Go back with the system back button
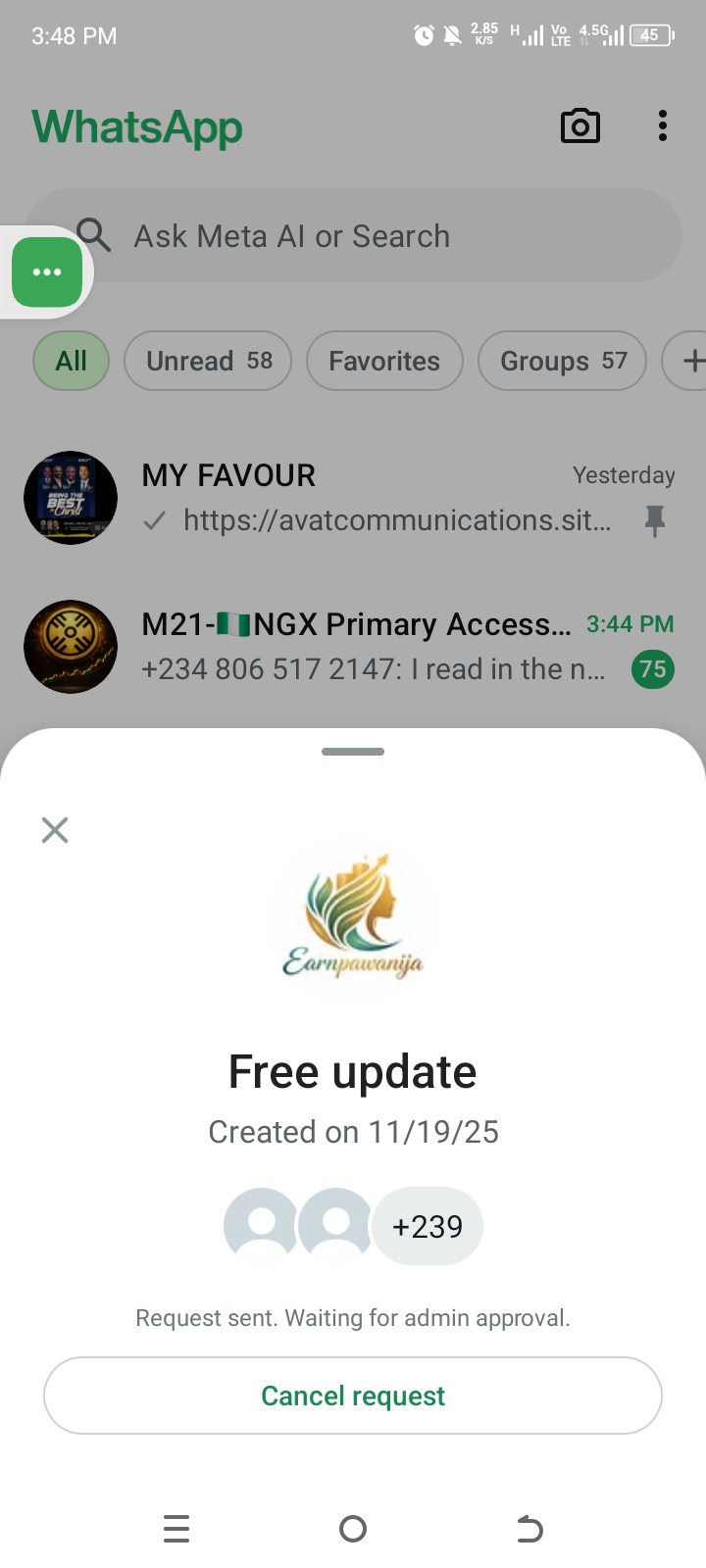The width and height of the screenshot is (706, 1568). pos(529,1529)
